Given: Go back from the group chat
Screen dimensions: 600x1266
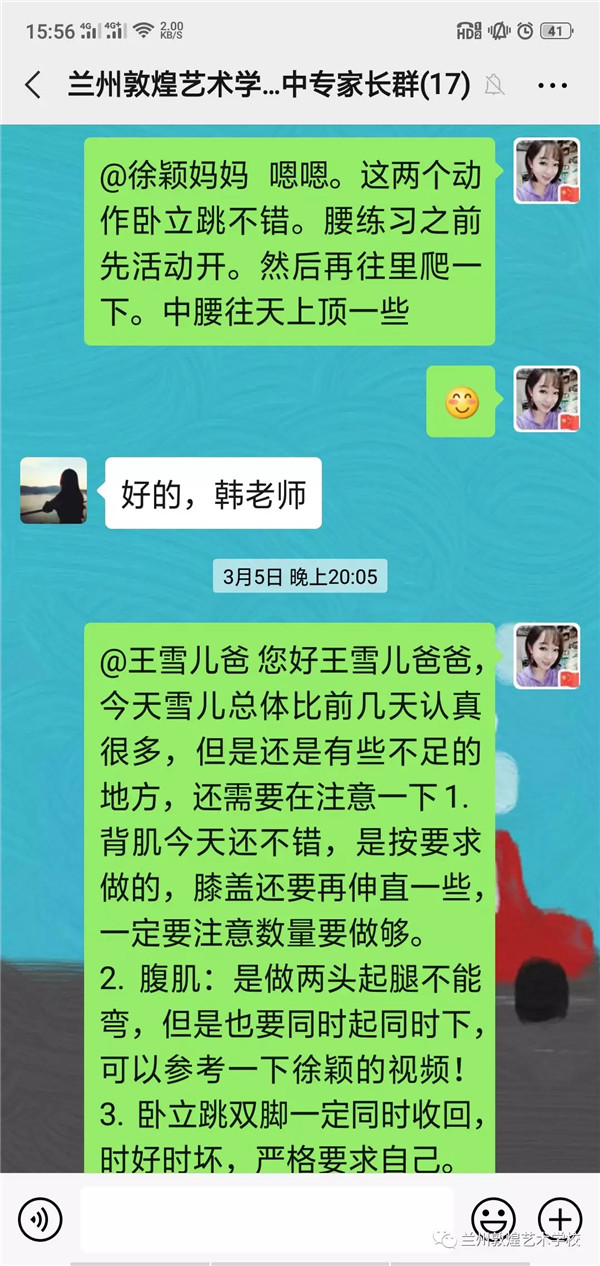Looking at the screenshot, I should click(x=33, y=85).
